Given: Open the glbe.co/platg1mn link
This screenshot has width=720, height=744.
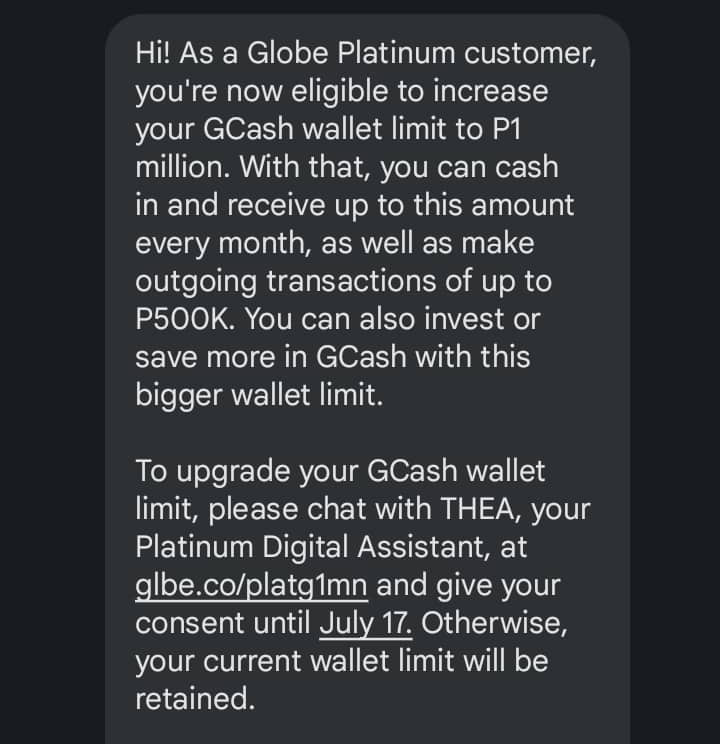Looking at the screenshot, I should click(x=252, y=585).
